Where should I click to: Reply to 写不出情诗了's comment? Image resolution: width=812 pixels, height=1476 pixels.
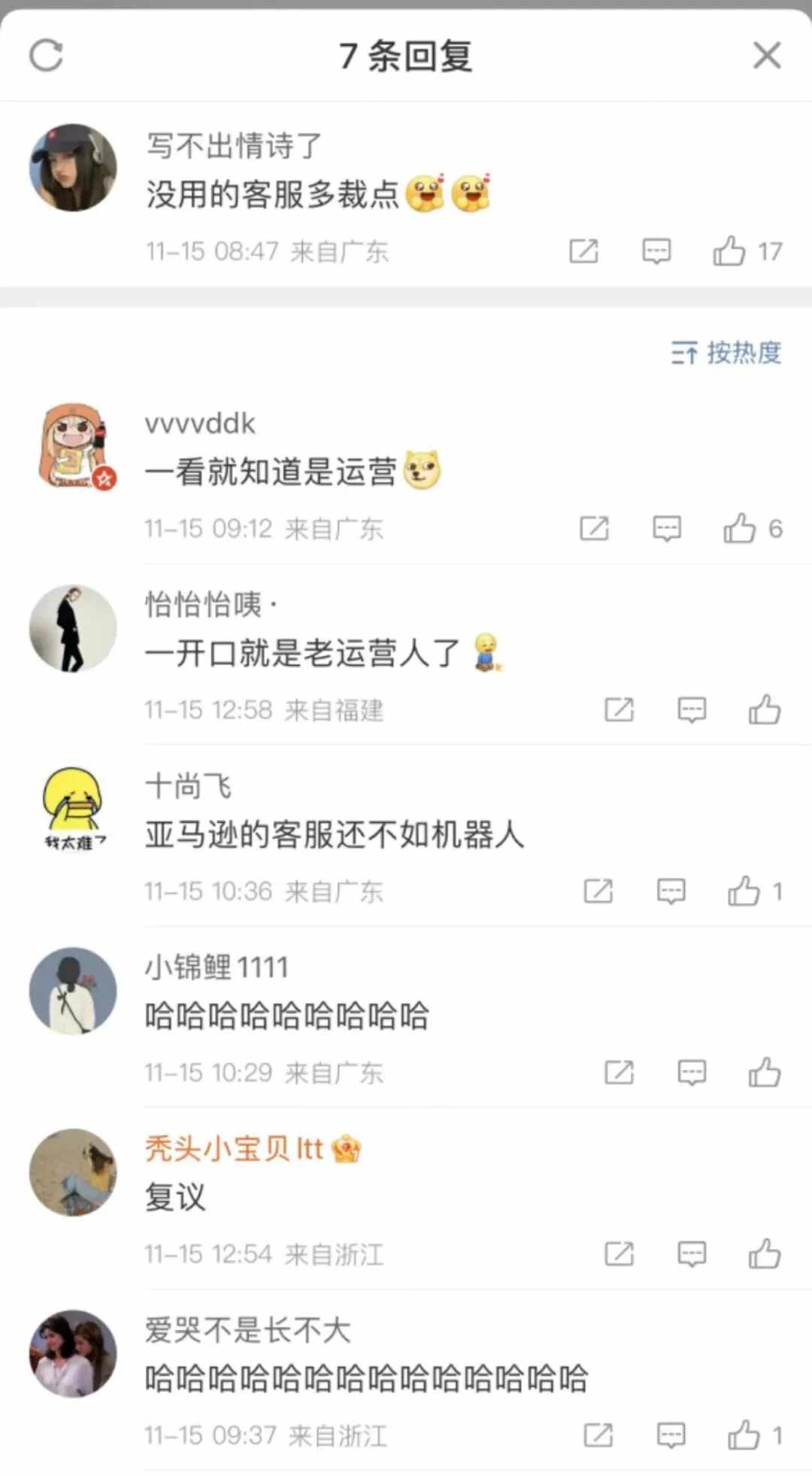656,251
